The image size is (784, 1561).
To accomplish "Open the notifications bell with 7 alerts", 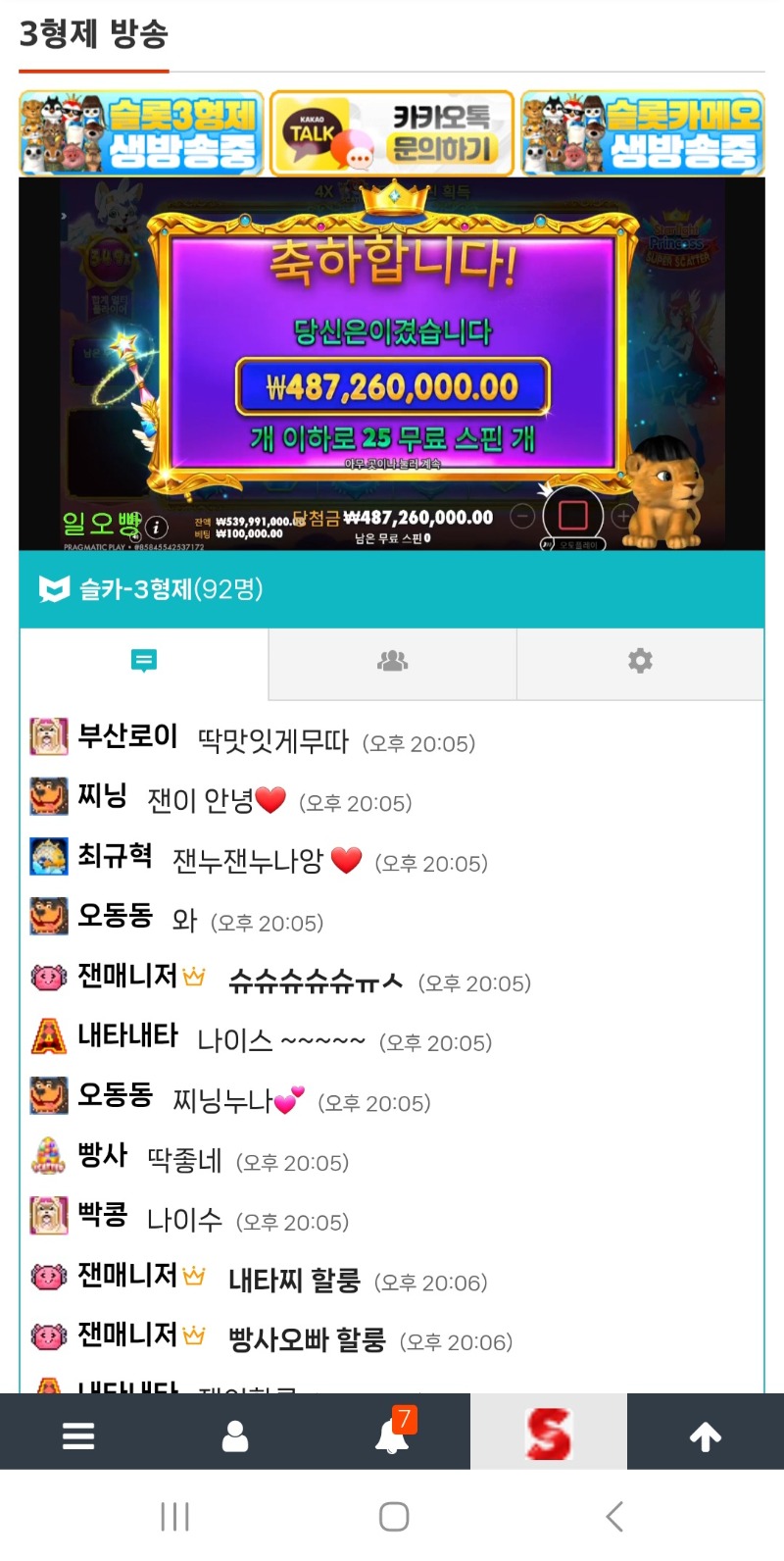I will (x=392, y=1436).
